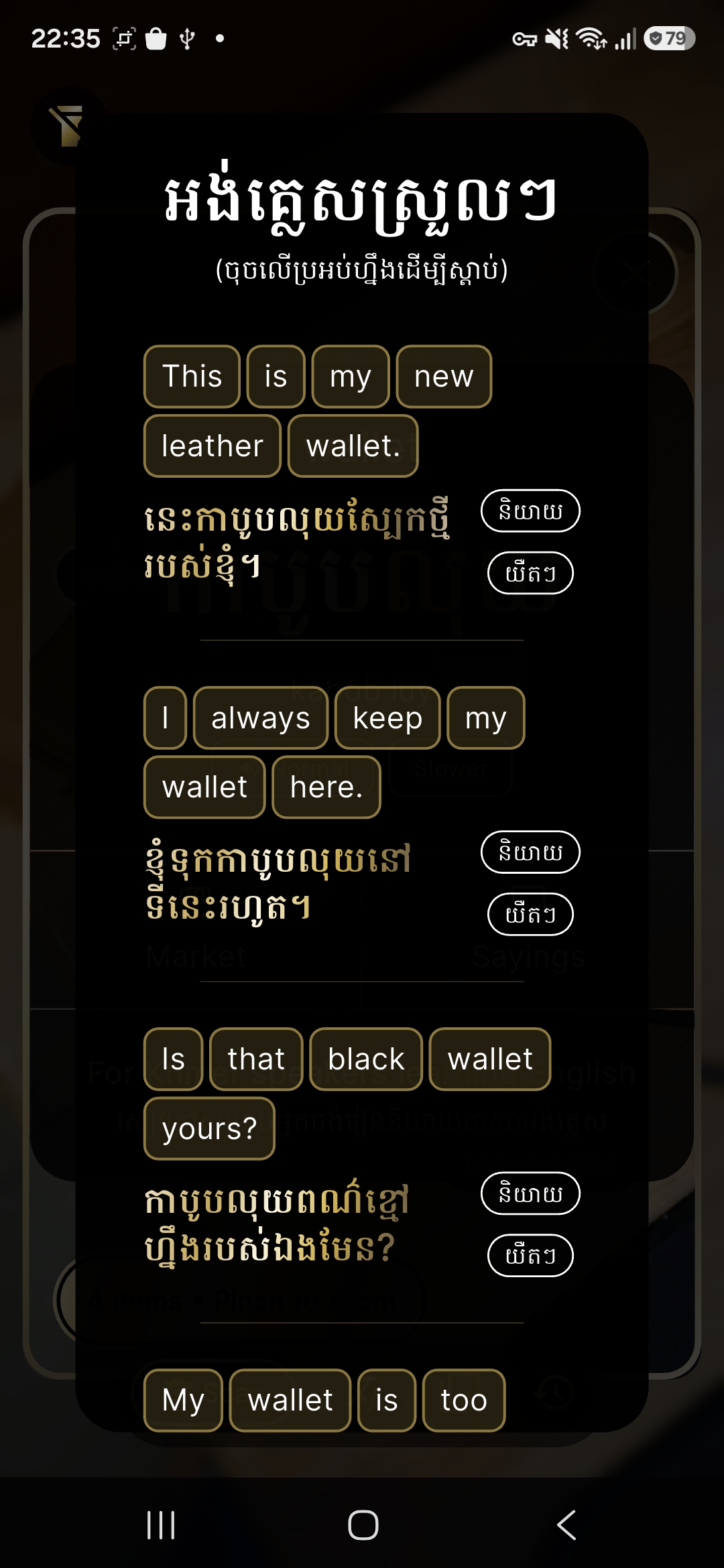
Task: Tap the "here." word chip
Action: [x=326, y=787]
